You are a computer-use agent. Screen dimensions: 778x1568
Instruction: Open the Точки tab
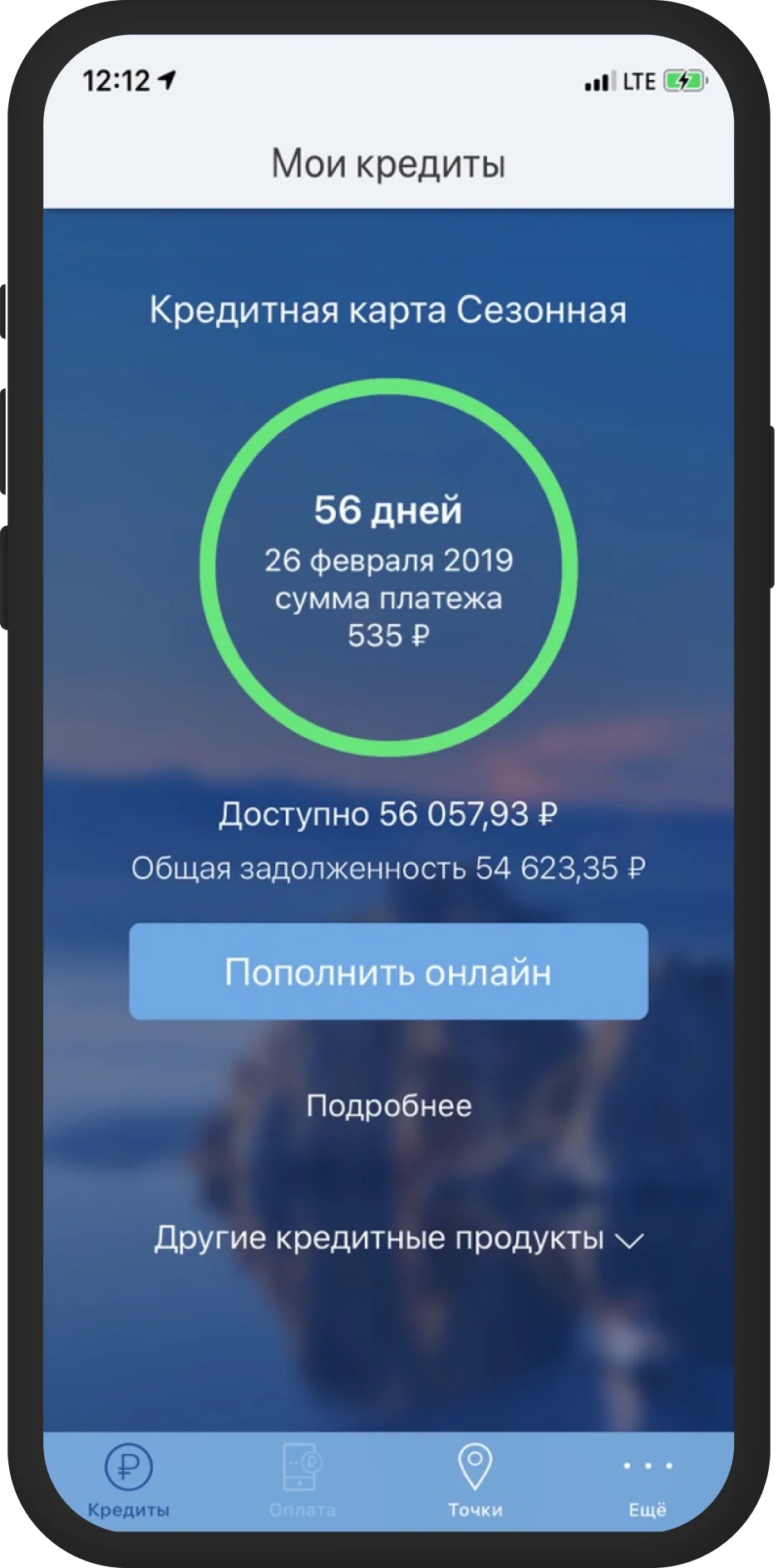[x=475, y=1480]
